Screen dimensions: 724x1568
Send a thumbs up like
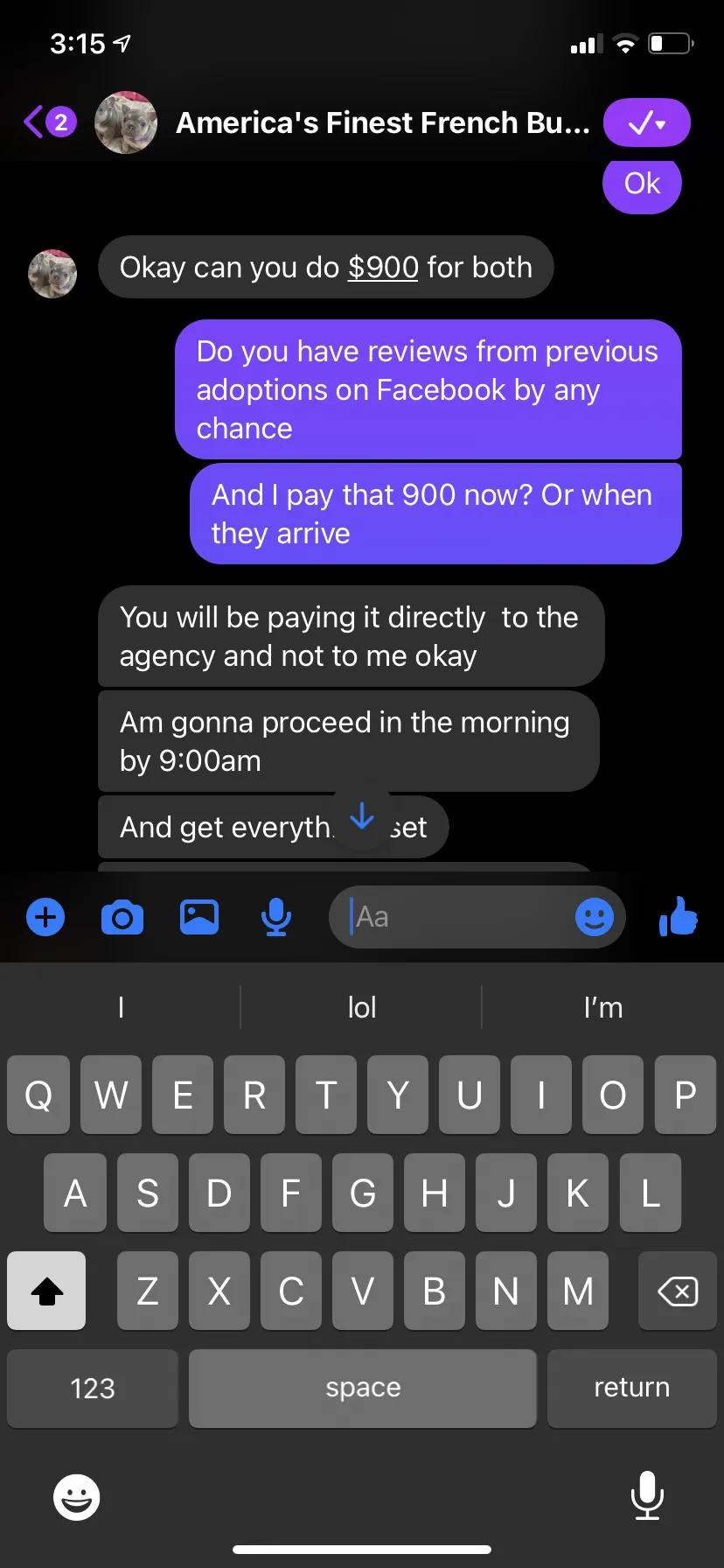pyautogui.click(x=679, y=917)
